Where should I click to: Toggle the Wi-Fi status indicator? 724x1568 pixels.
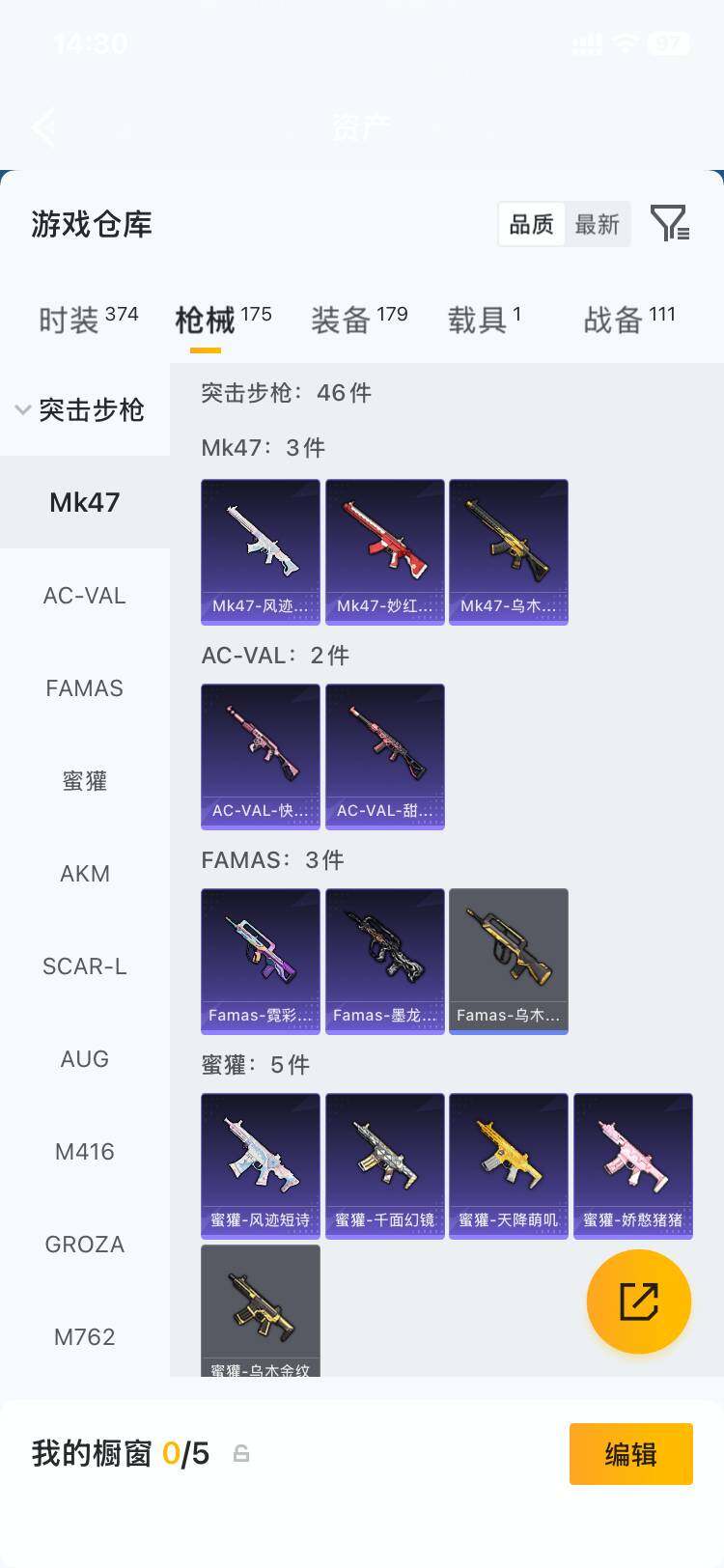[626, 43]
